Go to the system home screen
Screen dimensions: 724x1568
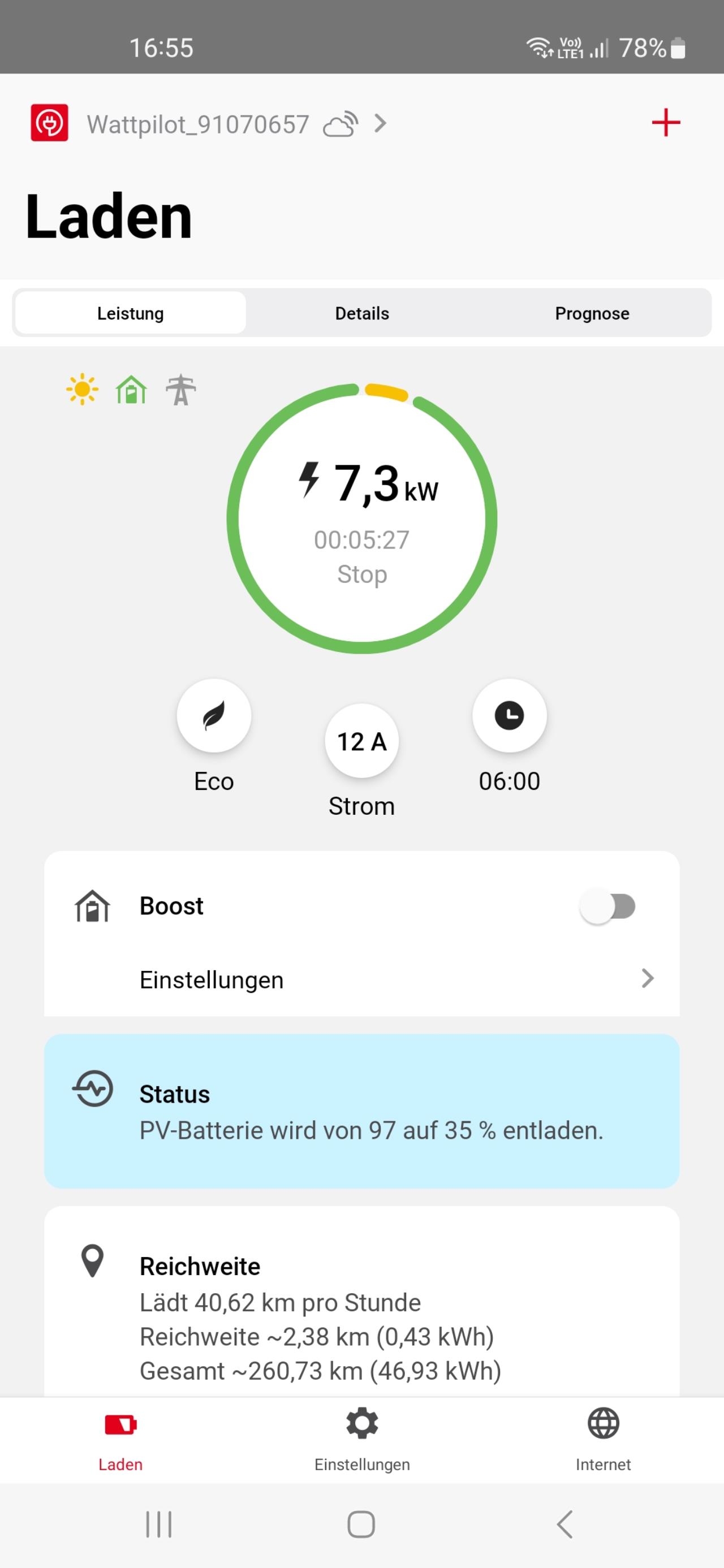(x=361, y=1524)
